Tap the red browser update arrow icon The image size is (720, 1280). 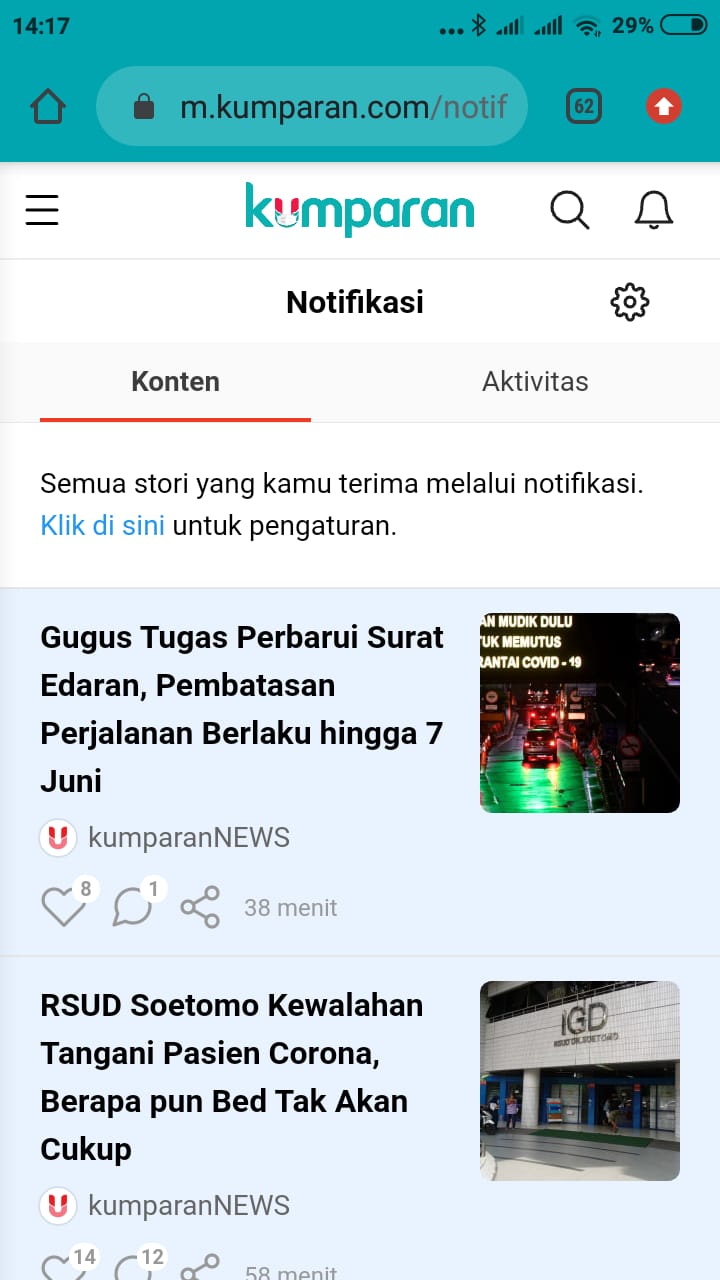(x=664, y=106)
